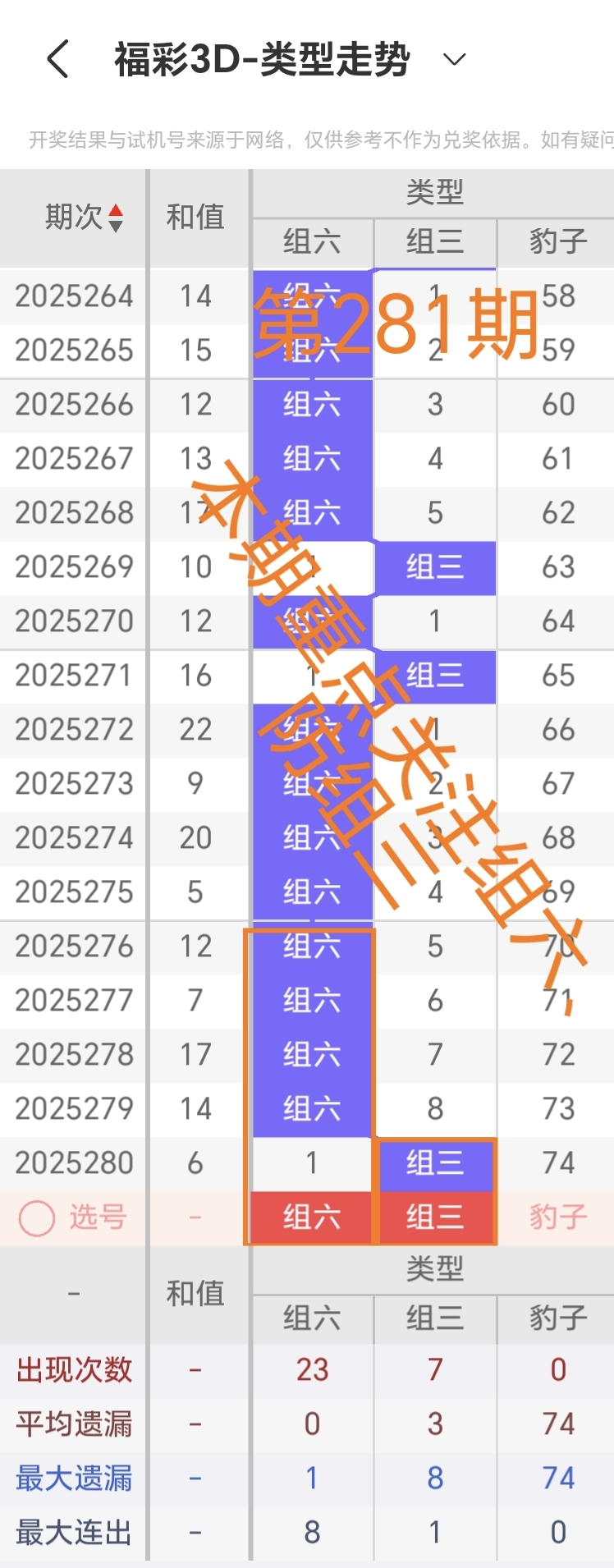Select the red 组六 option in 选号 row
Viewport: 614px width, 1568px height.
311,1218
